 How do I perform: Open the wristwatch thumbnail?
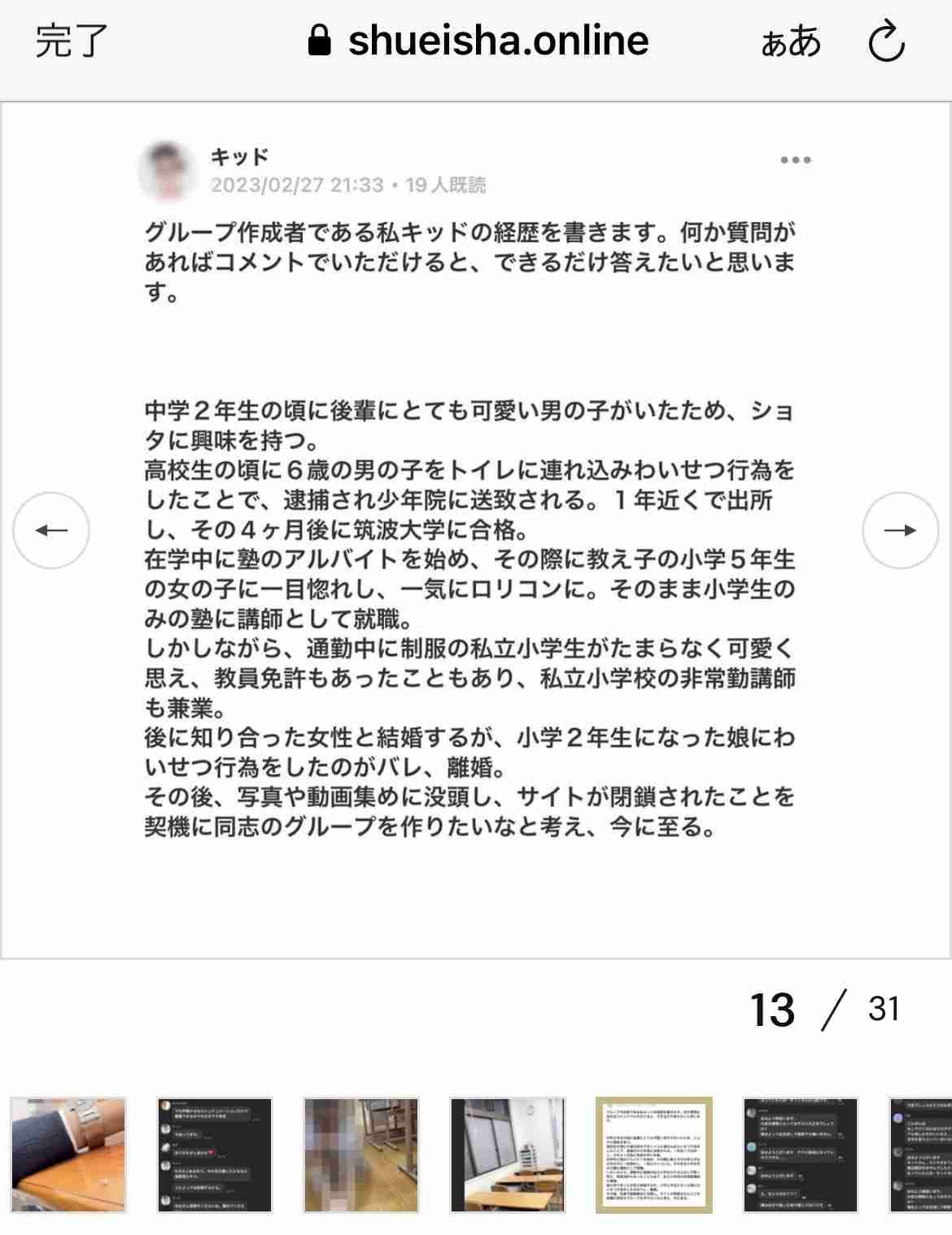(68, 1154)
